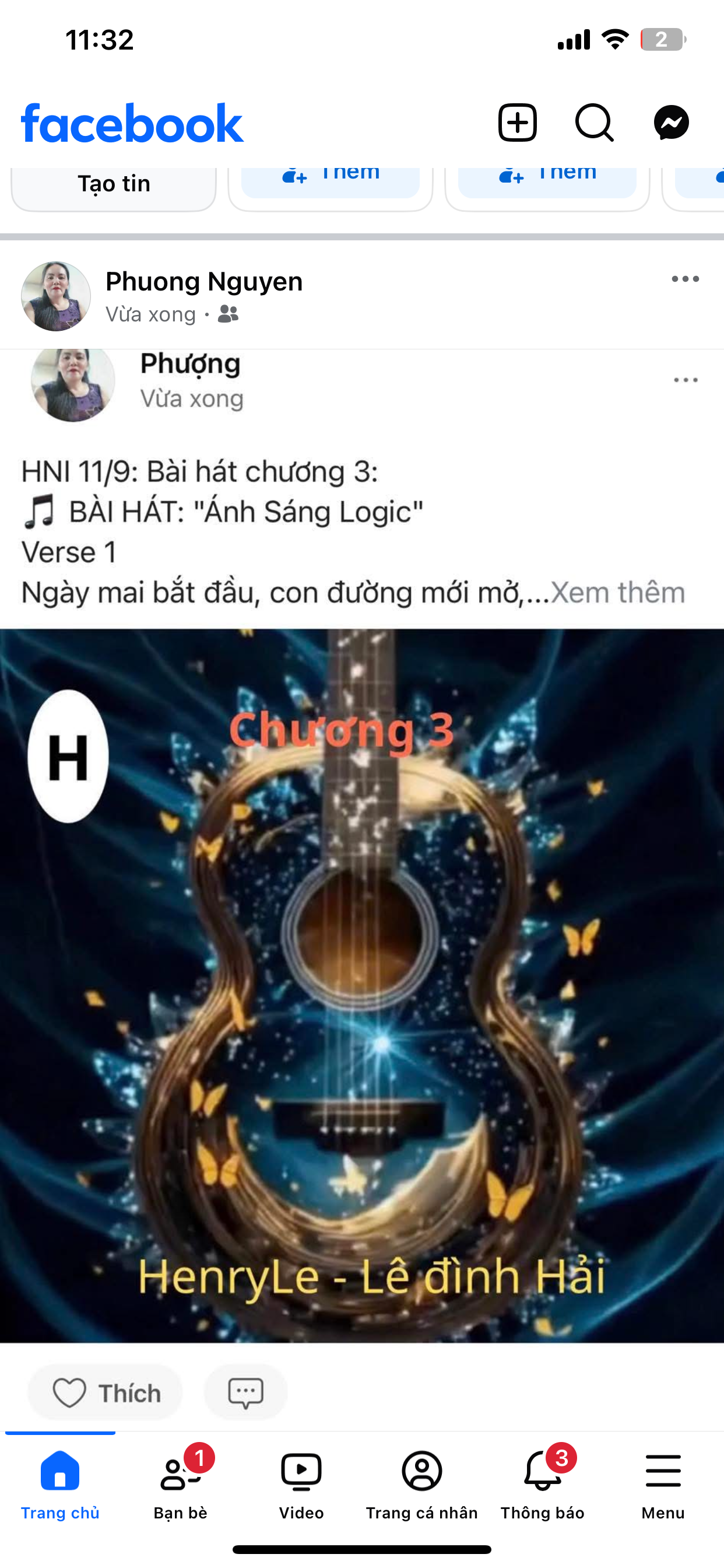This screenshot has height=1568, width=724.
Task: Open Phuong Nguyen's profile name
Action: point(204,281)
